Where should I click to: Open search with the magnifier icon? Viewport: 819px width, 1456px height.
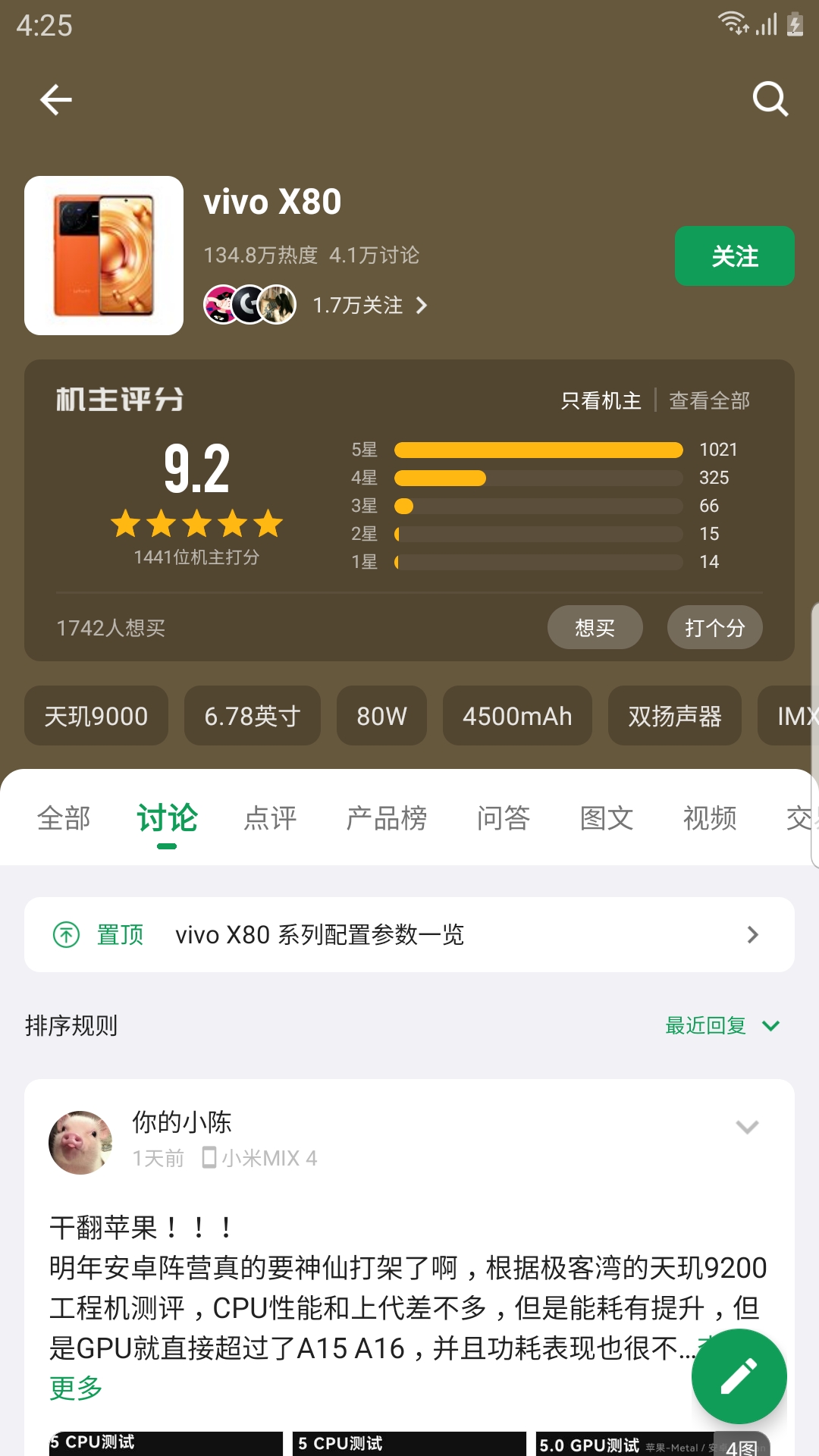click(x=770, y=99)
